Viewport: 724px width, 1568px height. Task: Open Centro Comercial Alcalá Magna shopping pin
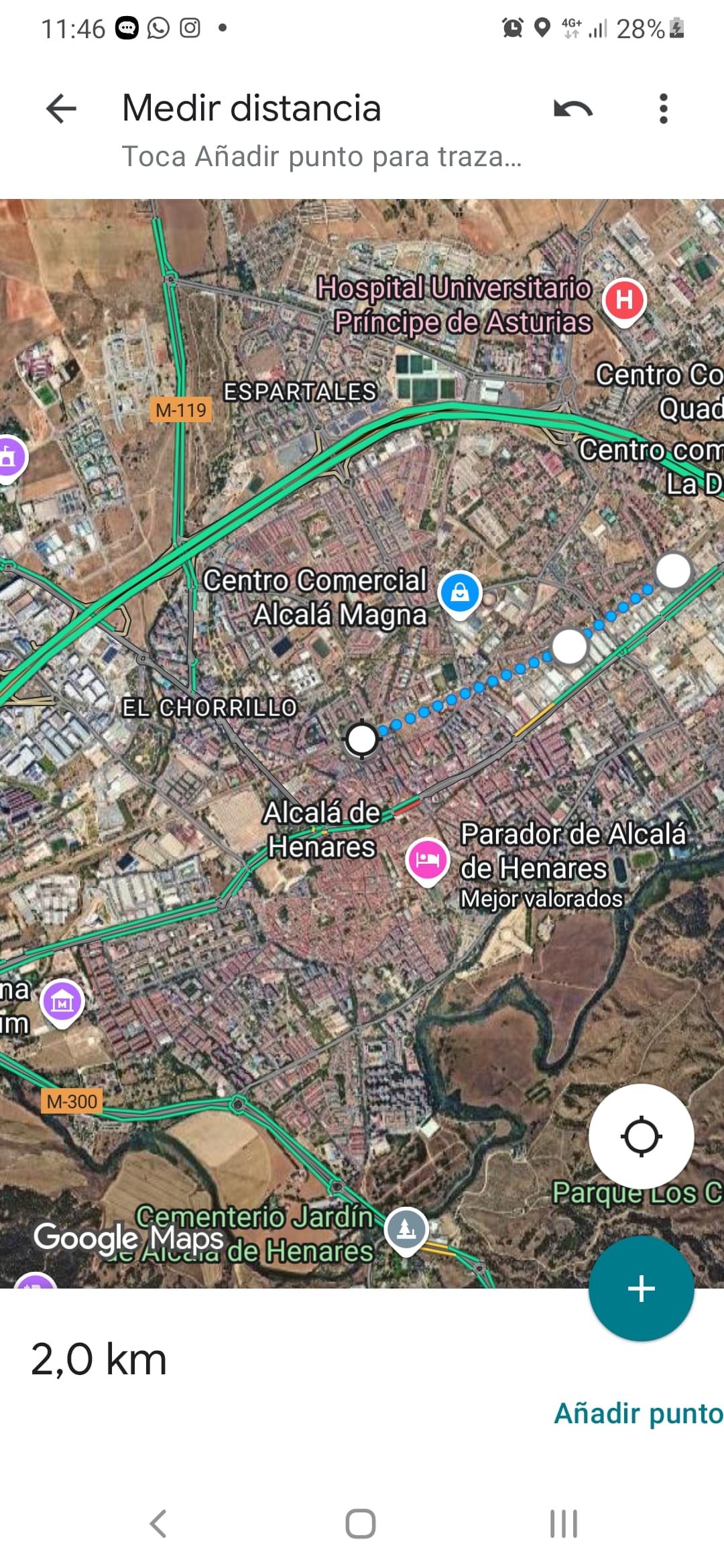[x=460, y=593]
